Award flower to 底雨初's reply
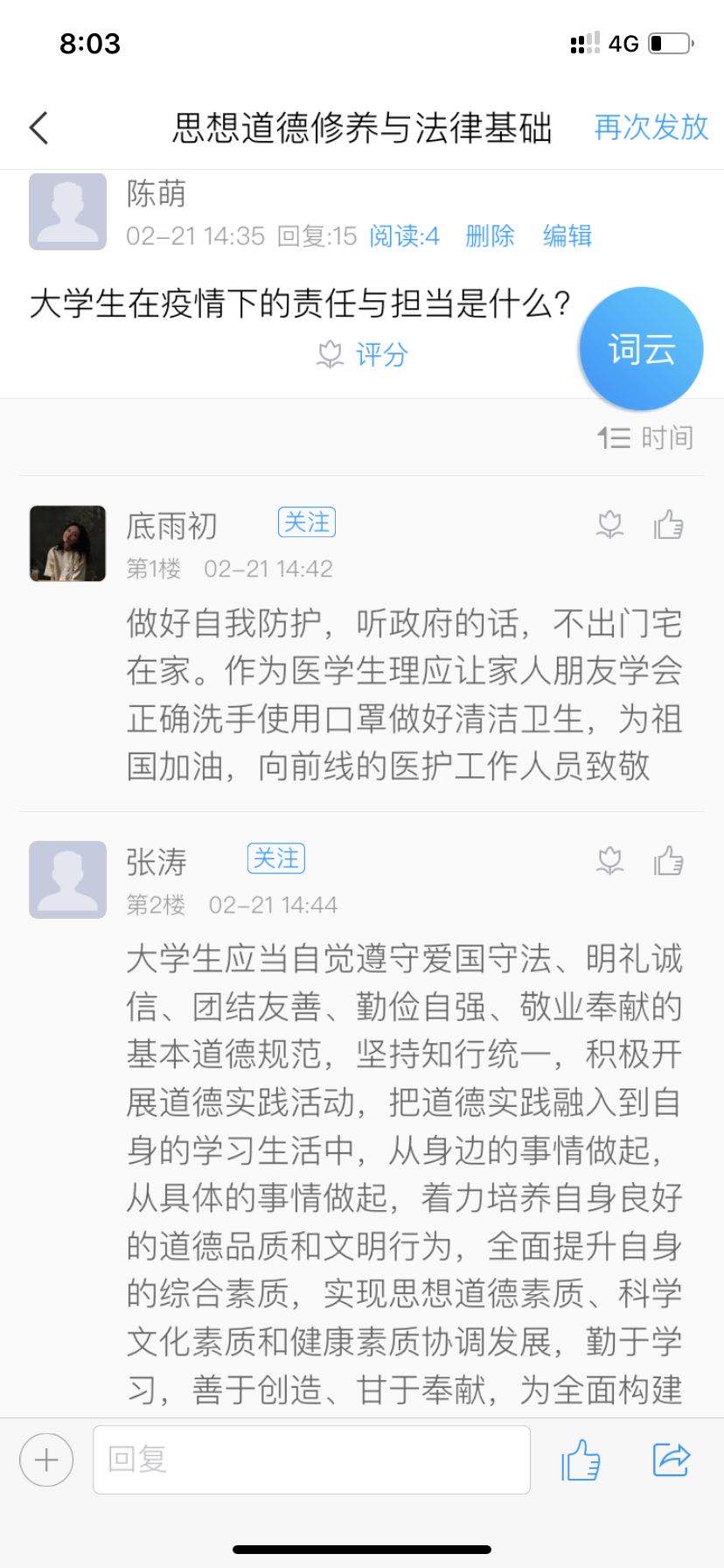This screenshot has height=1568, width=724. coord(609,525)
